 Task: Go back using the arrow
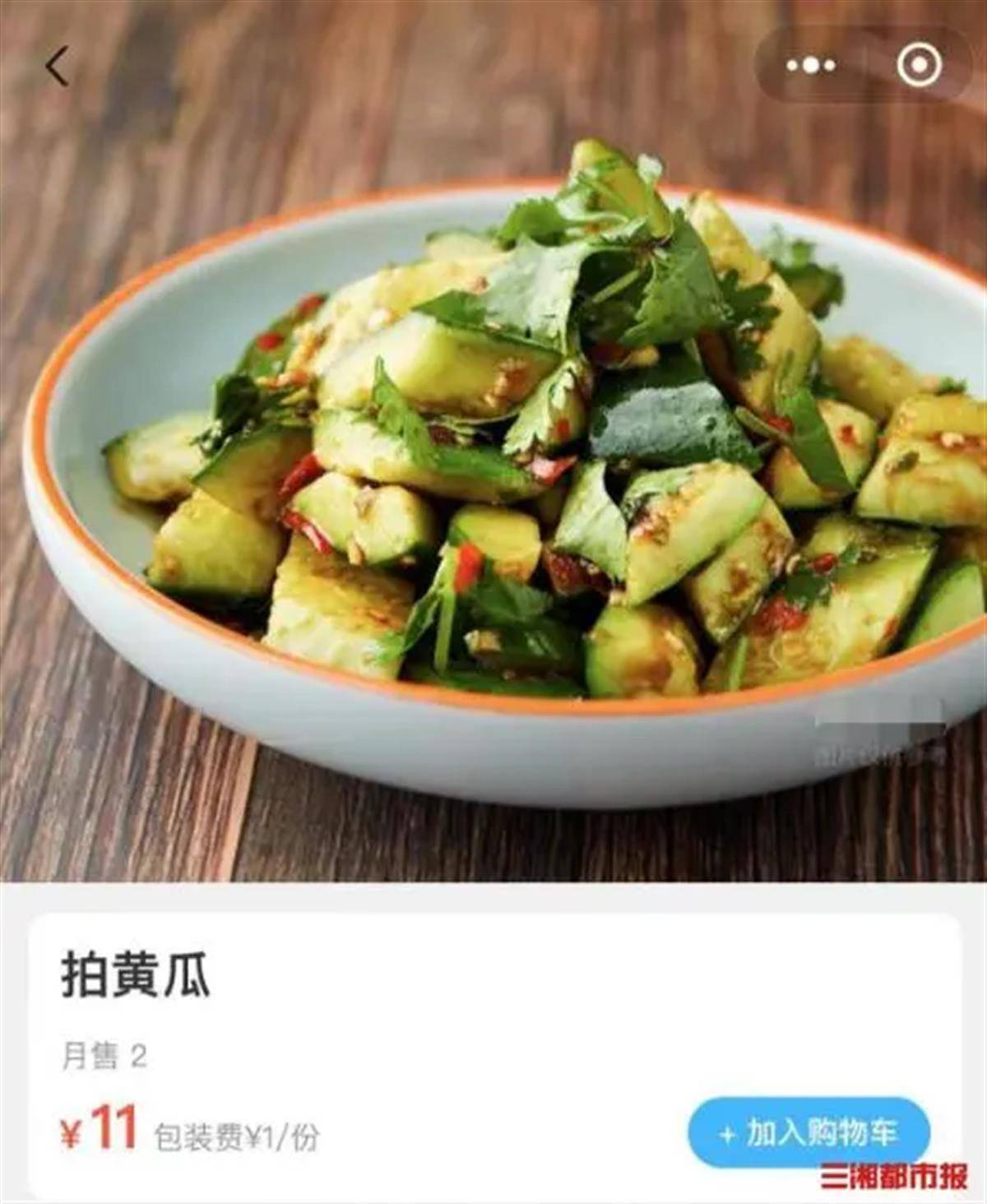pyautogui.click(x=57, y=66)
